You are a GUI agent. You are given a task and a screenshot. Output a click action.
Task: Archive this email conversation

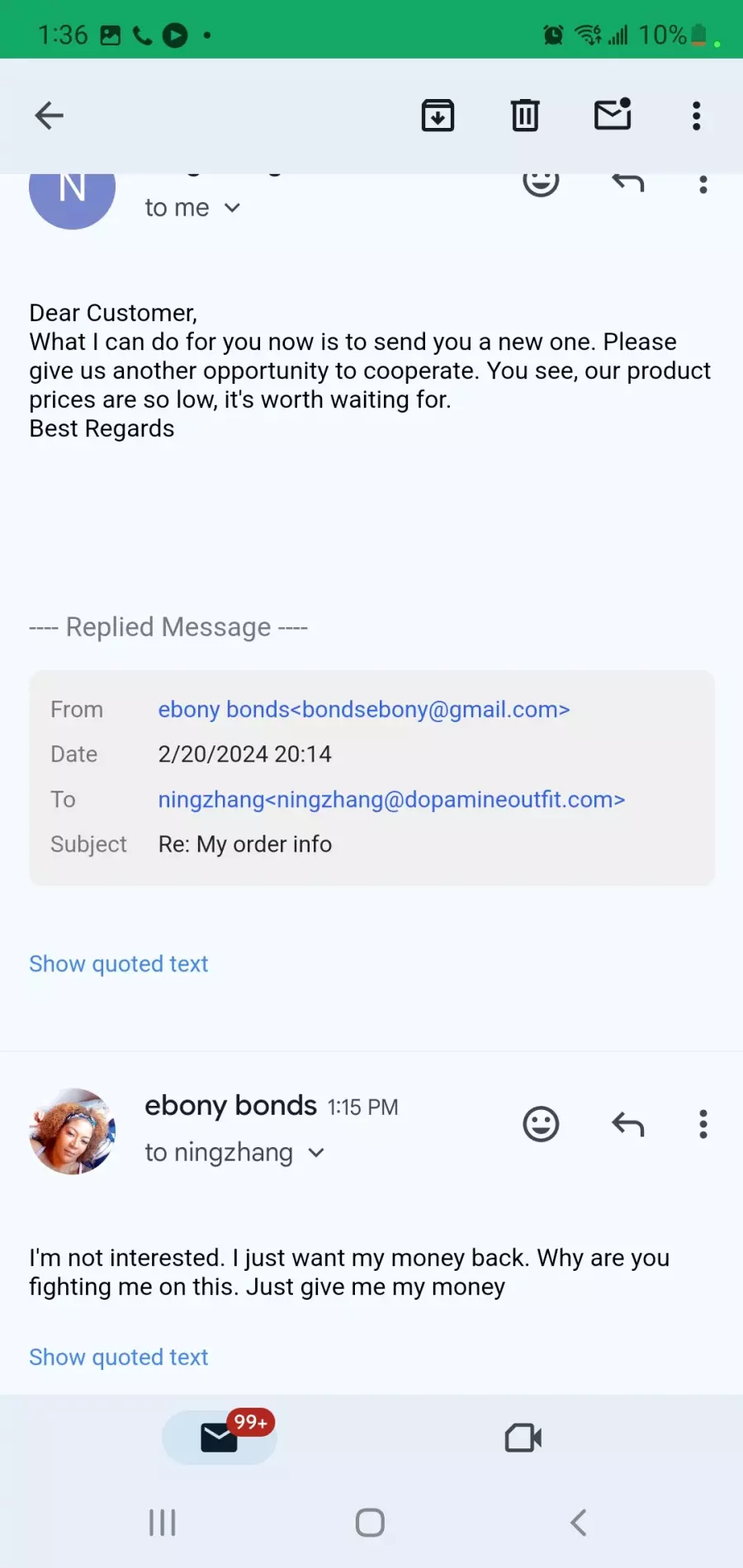[438, 116]
